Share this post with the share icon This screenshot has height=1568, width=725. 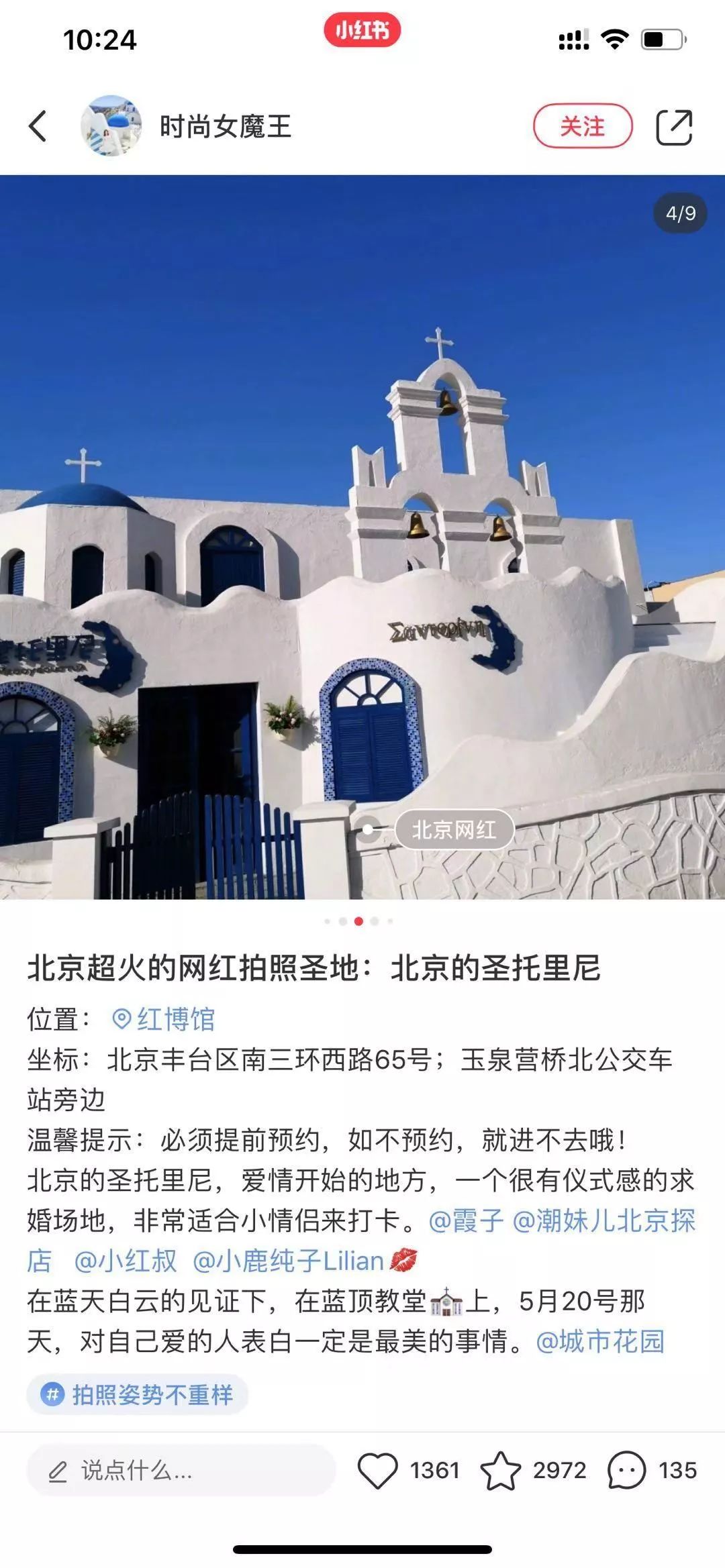click(x=673, y=127)
